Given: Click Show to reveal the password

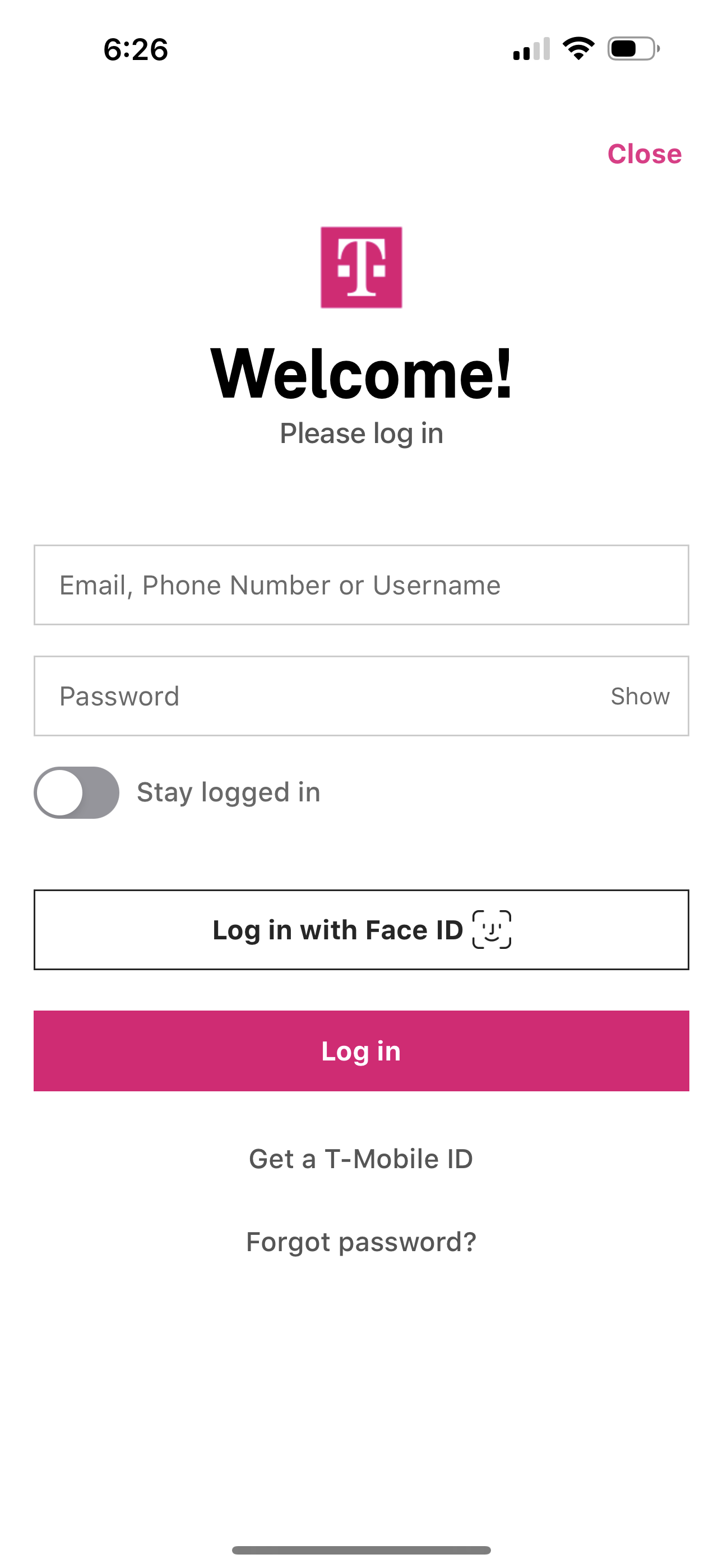Looking at the screenshot, I should pyautogui.click(x=640, y=696).
